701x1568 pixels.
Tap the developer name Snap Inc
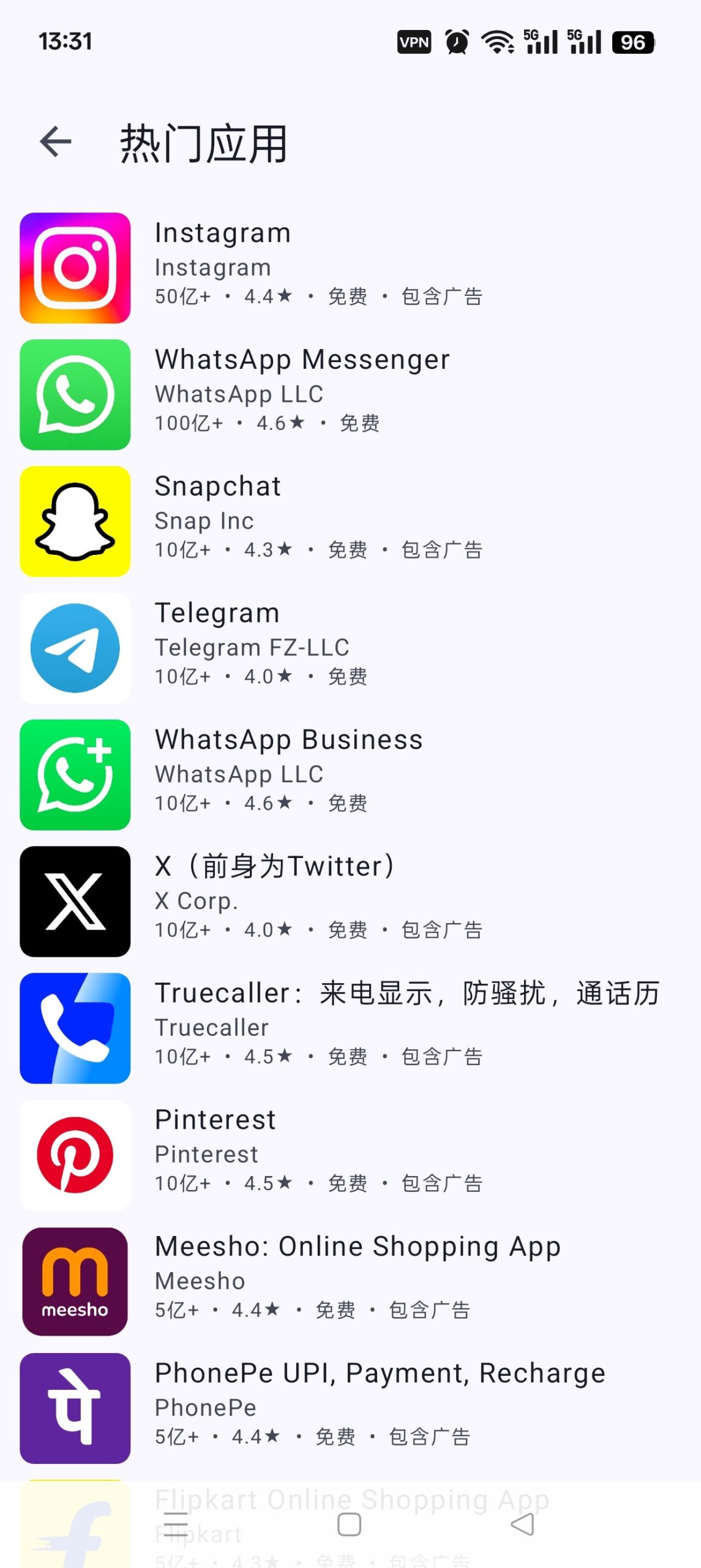click(204, 521)
